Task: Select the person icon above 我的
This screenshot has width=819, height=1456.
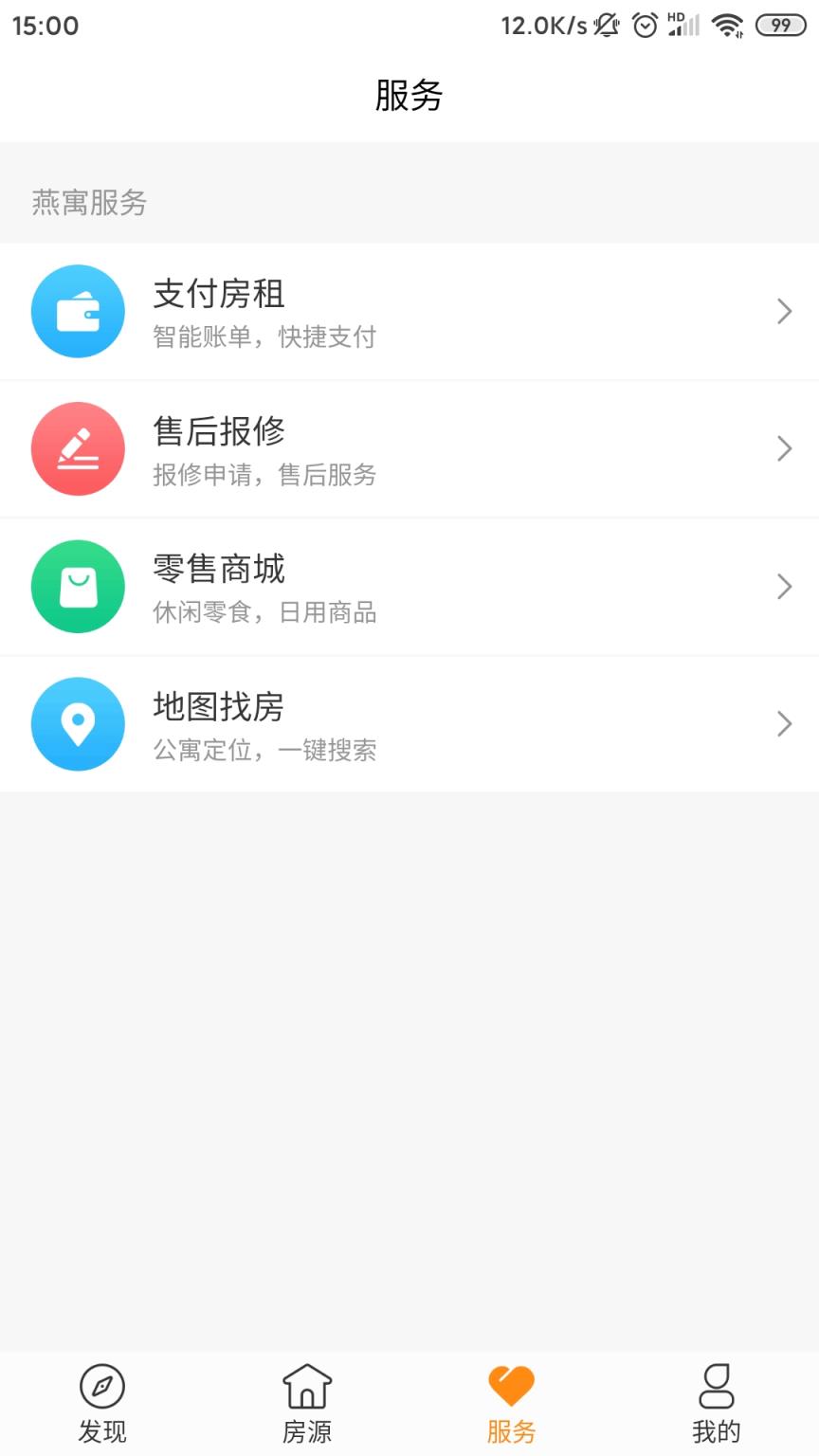Action: (x=716, y=1384)
